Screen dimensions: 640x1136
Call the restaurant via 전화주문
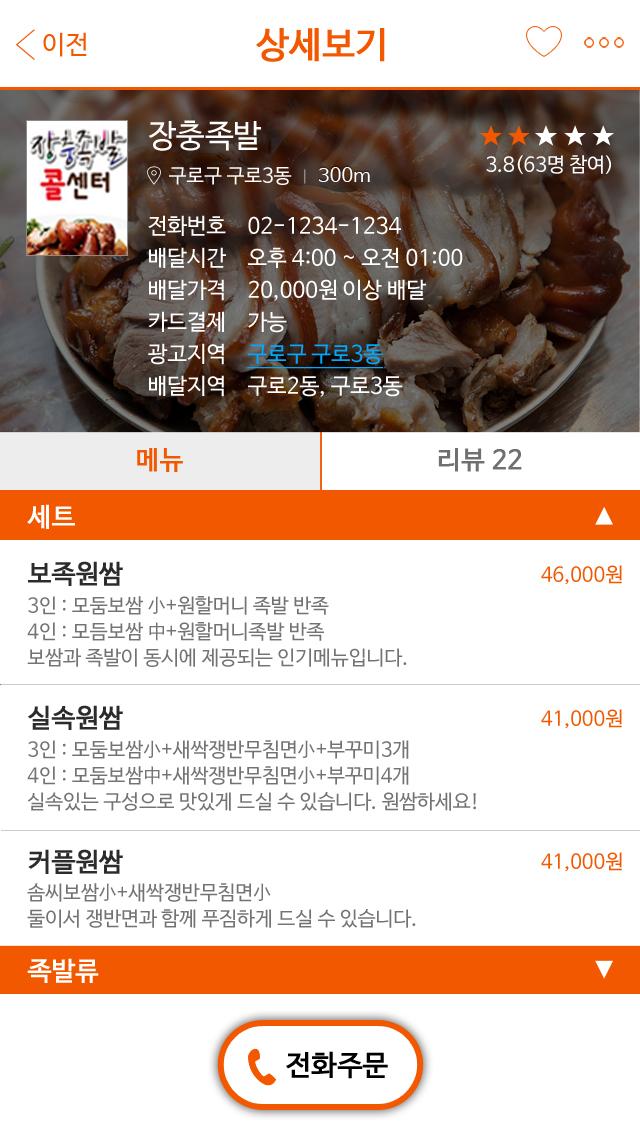(320, 1065)
